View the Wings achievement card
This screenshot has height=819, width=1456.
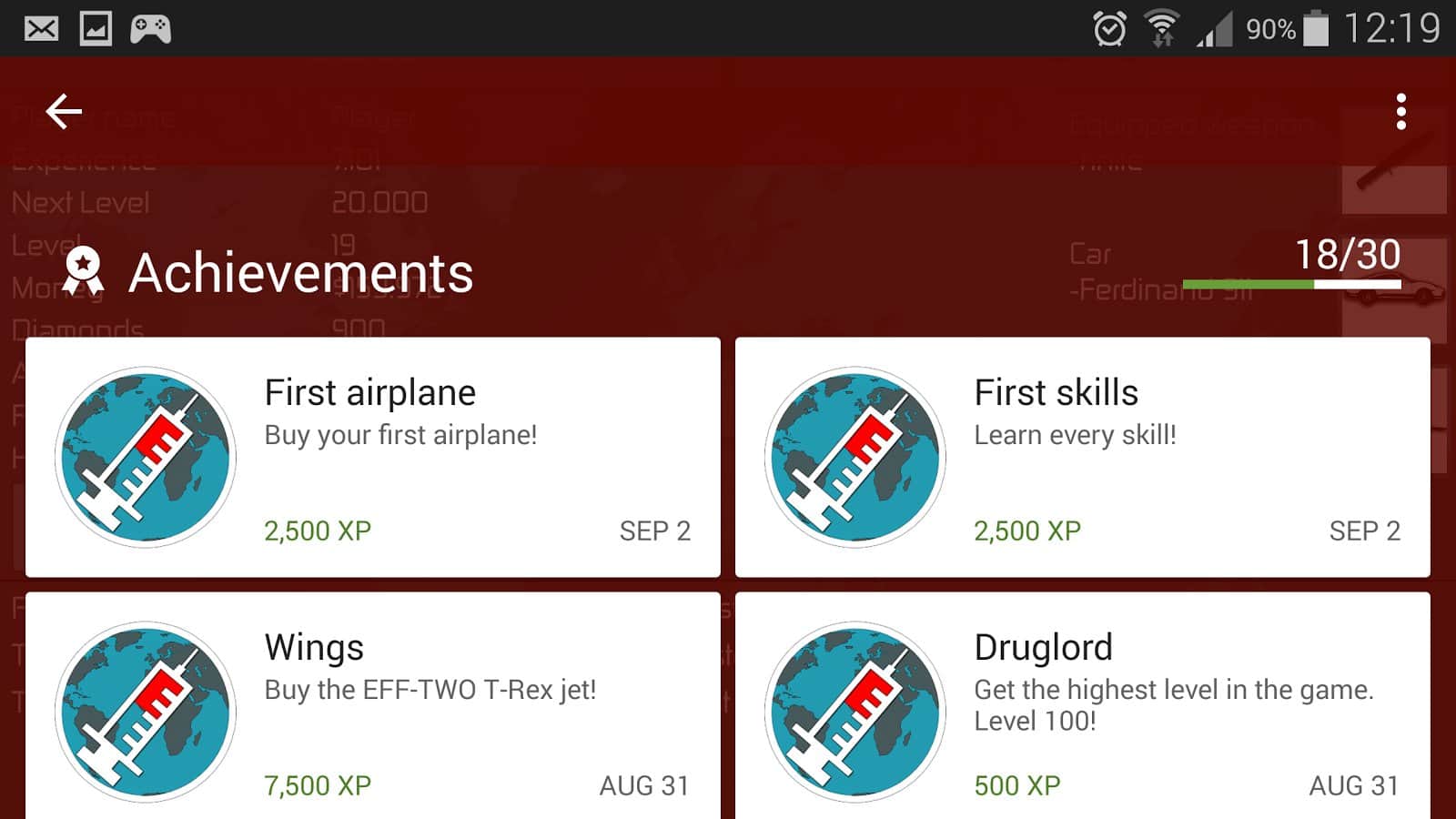pyautogui.click(x=373, y=705)
